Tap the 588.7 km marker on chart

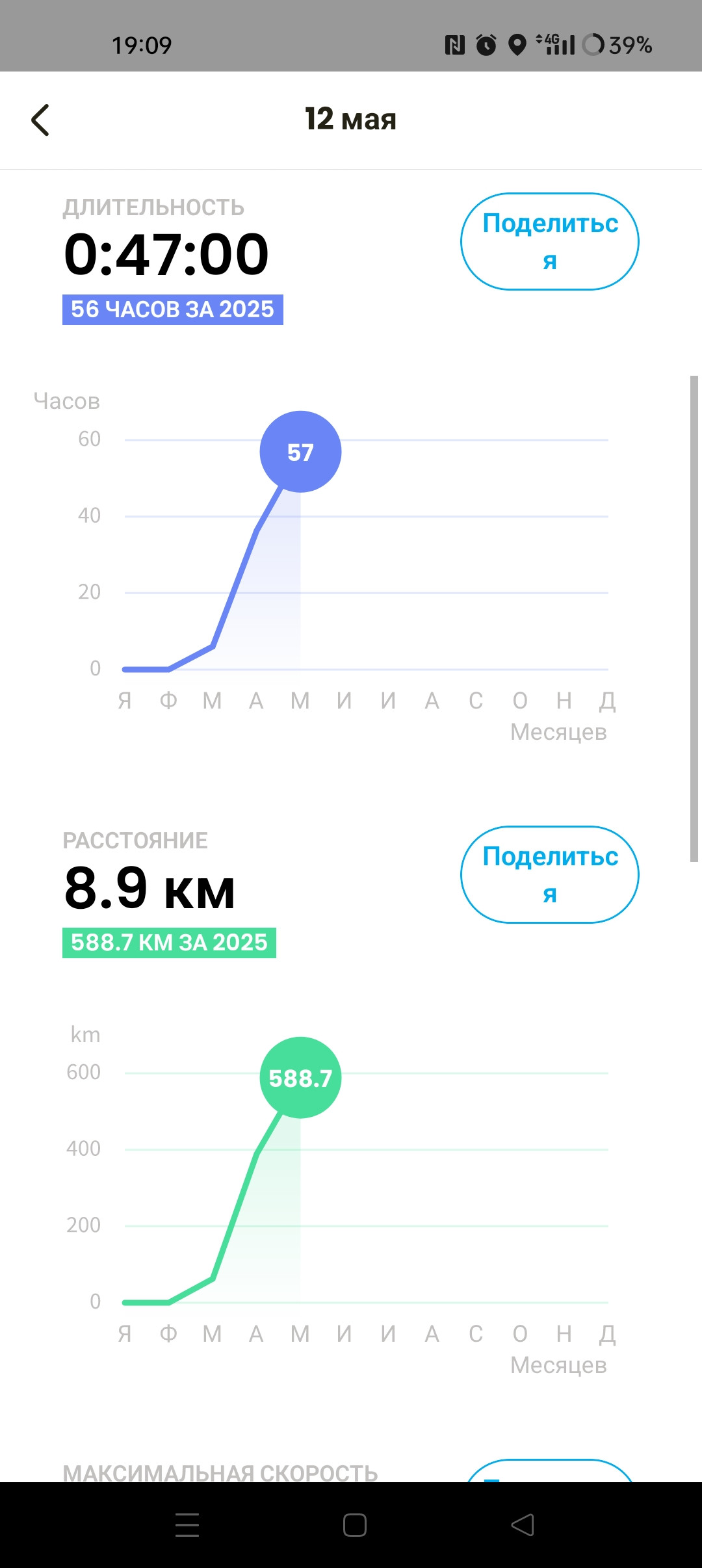pyautogui.click(x=300, y=1078)
